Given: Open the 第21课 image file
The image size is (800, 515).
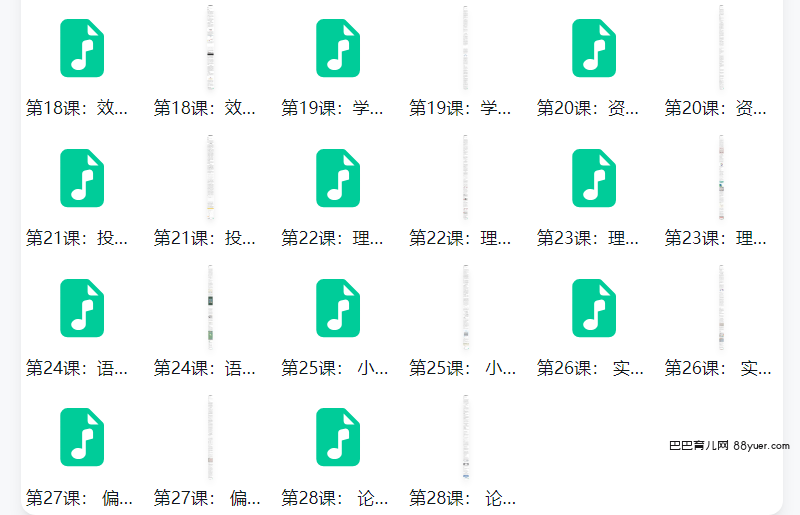Looking at the screenshot, I should 210,178.
